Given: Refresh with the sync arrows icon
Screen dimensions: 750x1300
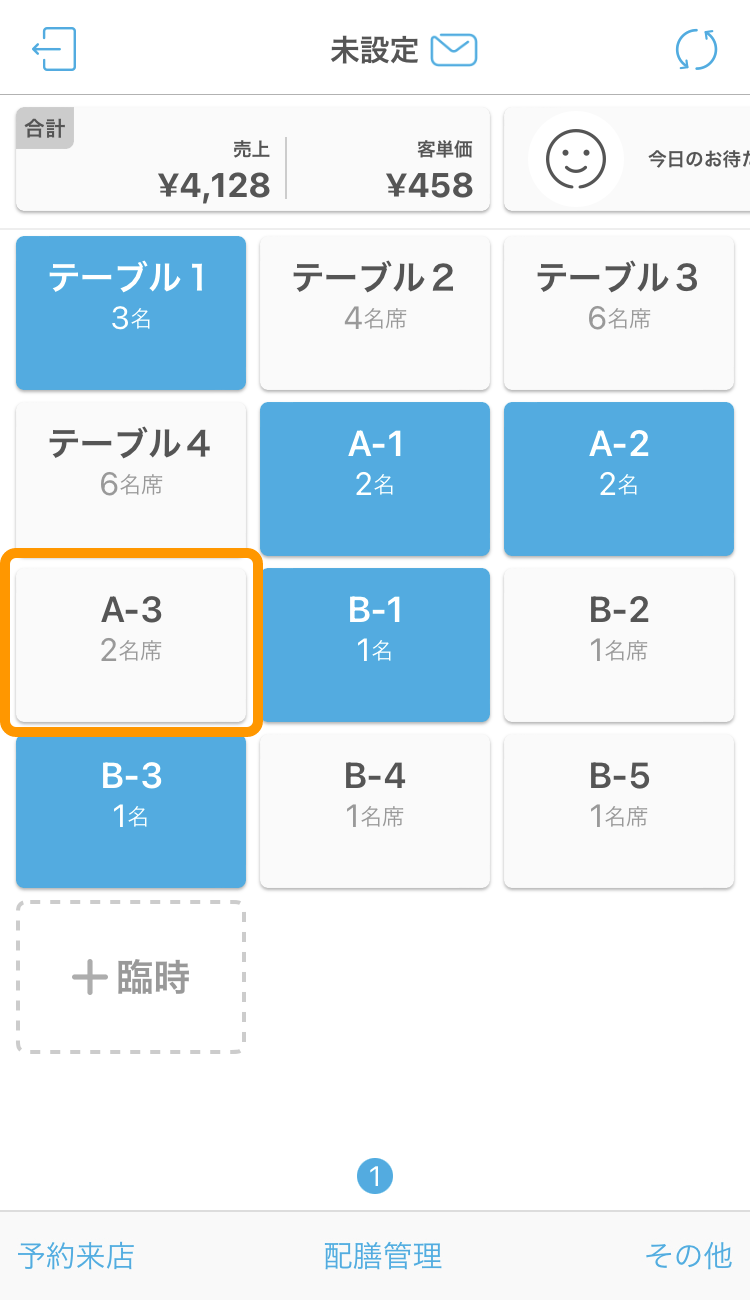Looking at the screenshot, I should [x=697, y=50].
